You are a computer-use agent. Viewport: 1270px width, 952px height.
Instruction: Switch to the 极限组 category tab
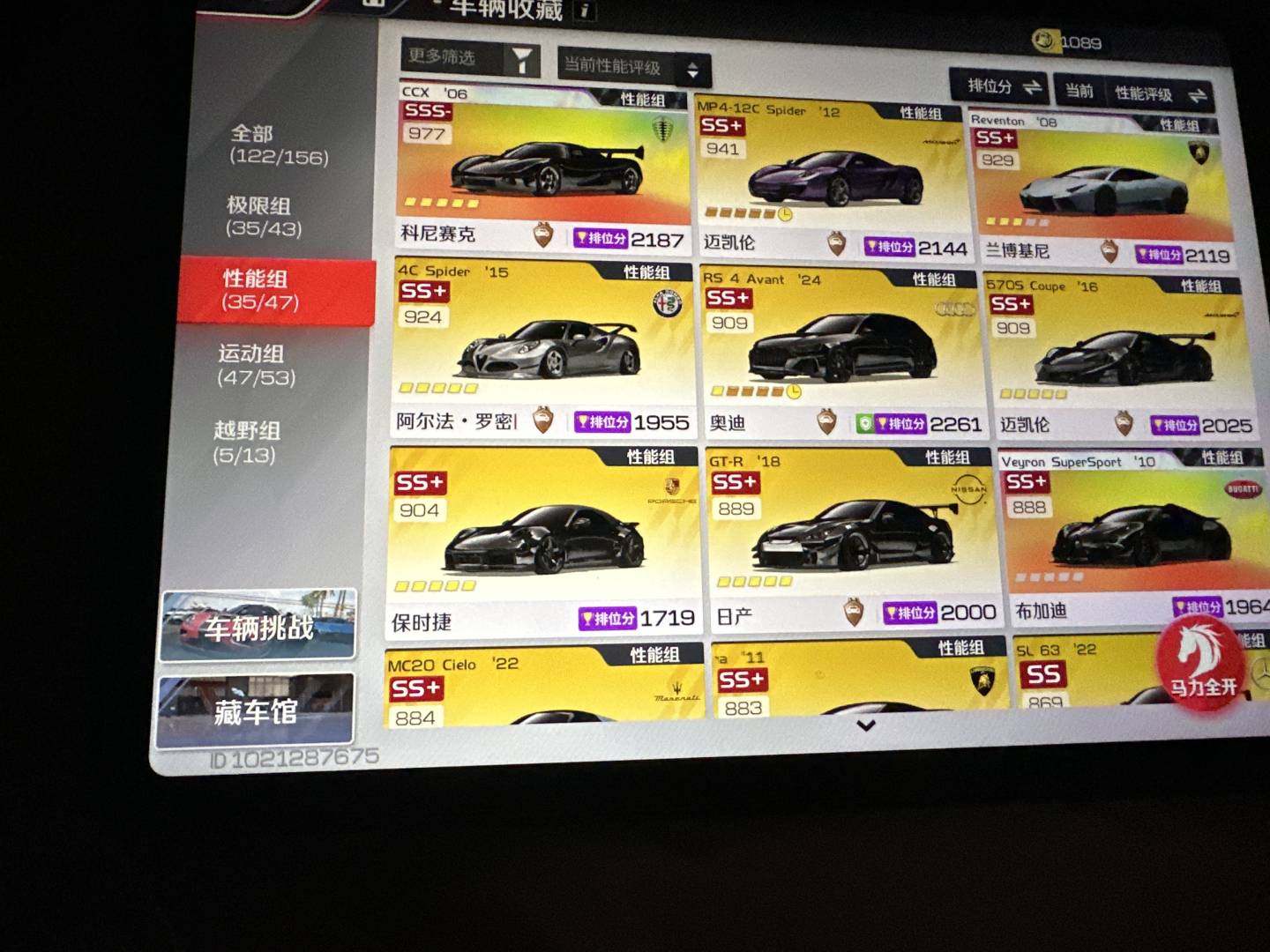pyautogui.click(x=264, y=217)
